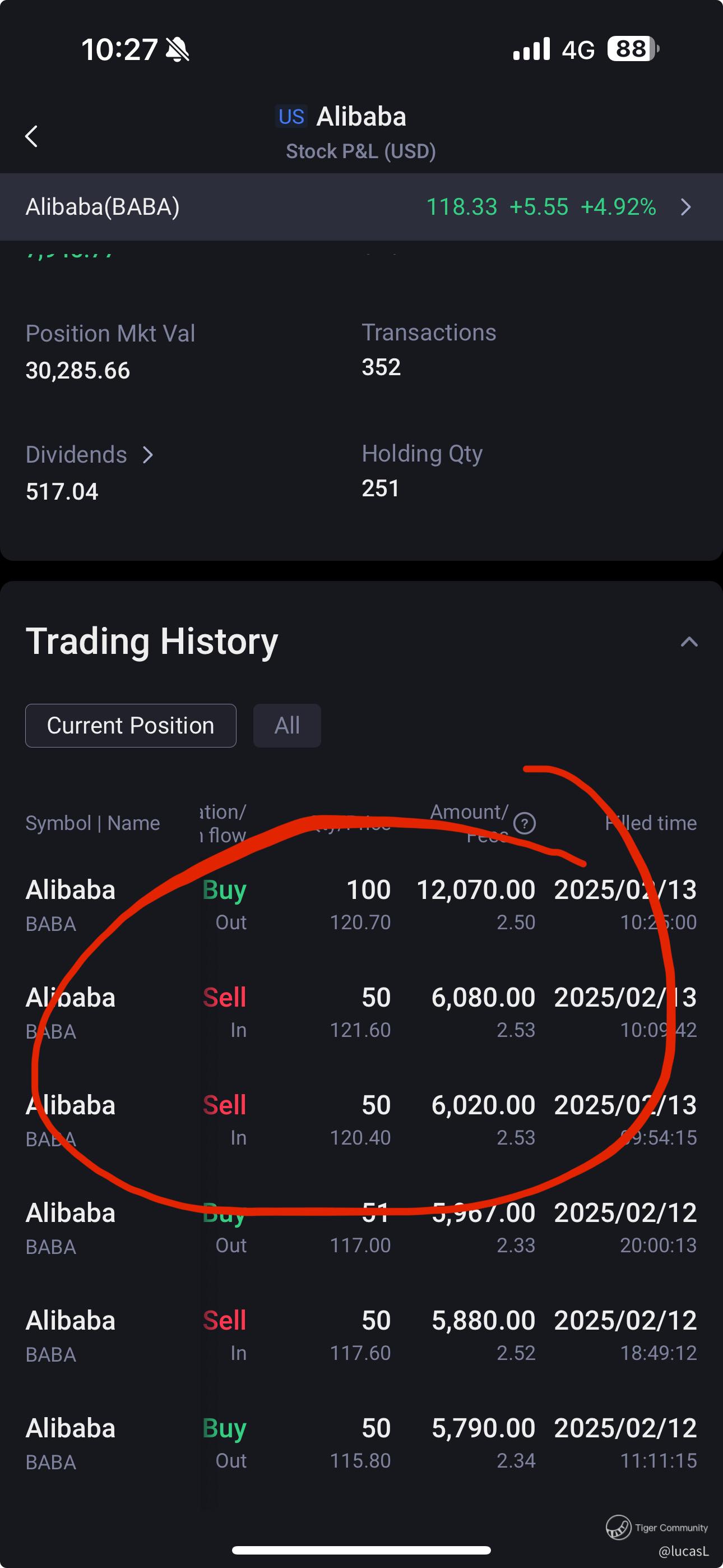This screenshot has height=1568, width=723.
Task: Go back from Alibaba Stock P&L
Action: pyautogui.click(x=31, y=136)
